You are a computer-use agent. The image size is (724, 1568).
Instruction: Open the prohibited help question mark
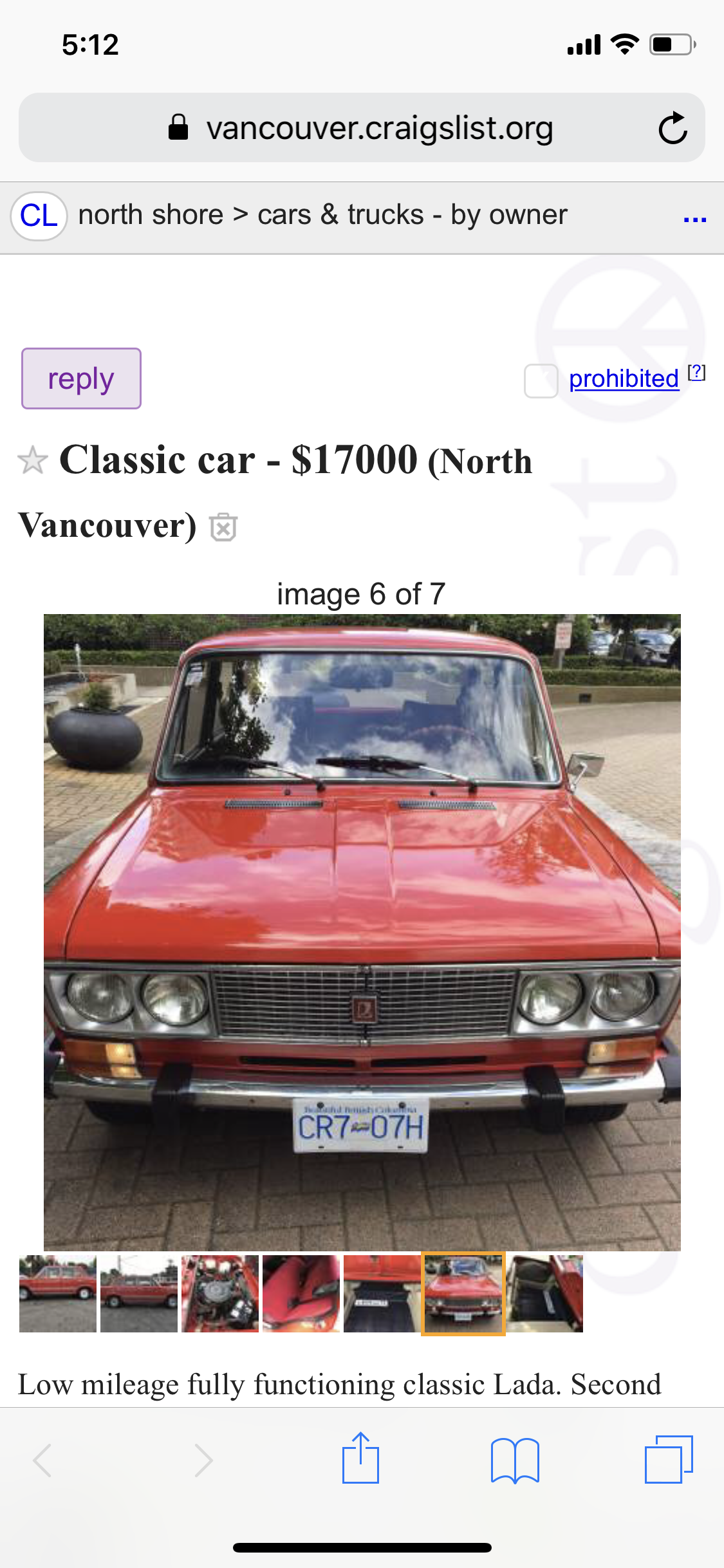pos(696,373)
